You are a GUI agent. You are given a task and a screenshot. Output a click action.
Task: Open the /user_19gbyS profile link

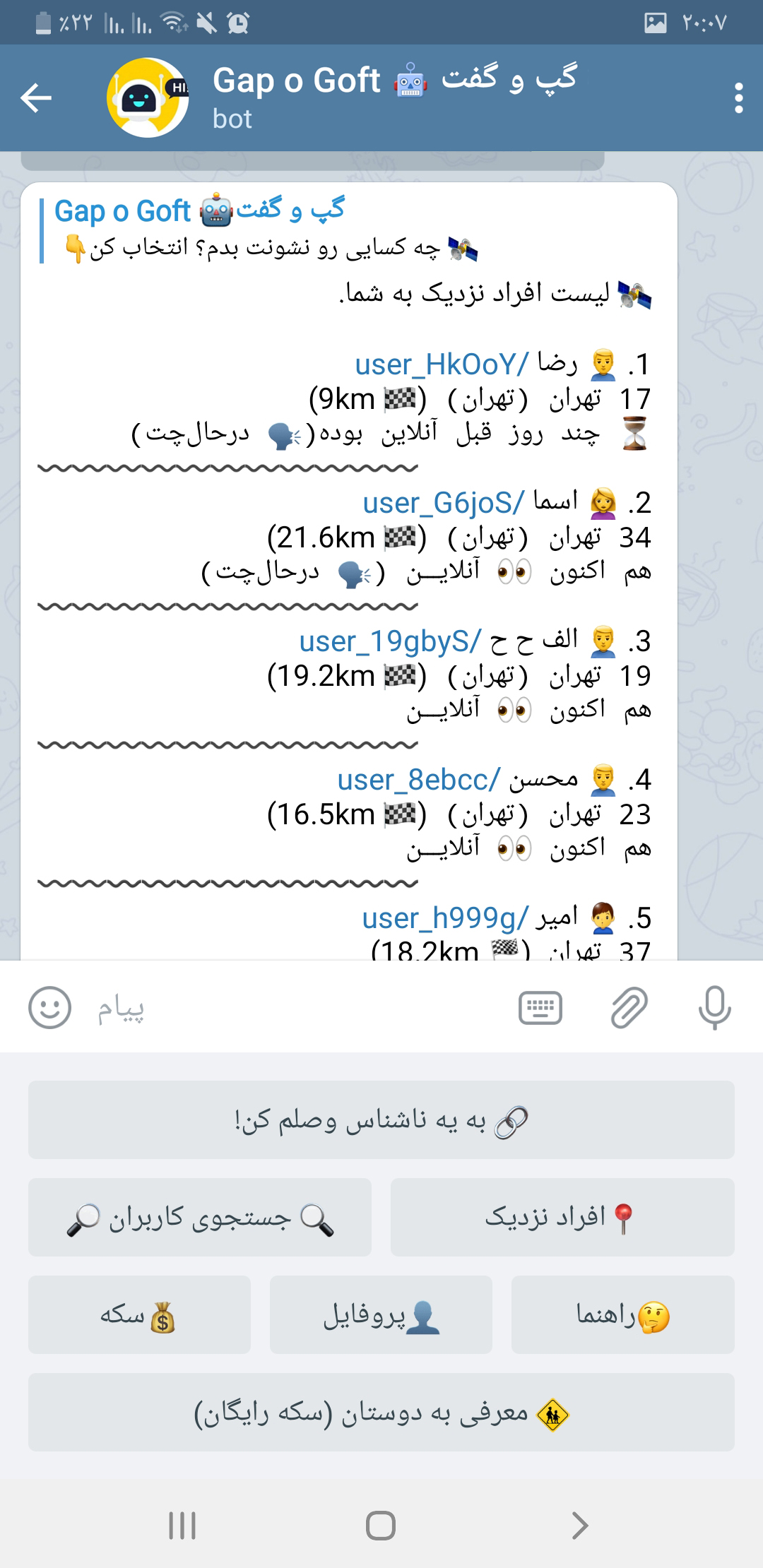pyautogui.click(x=390, y=641)
